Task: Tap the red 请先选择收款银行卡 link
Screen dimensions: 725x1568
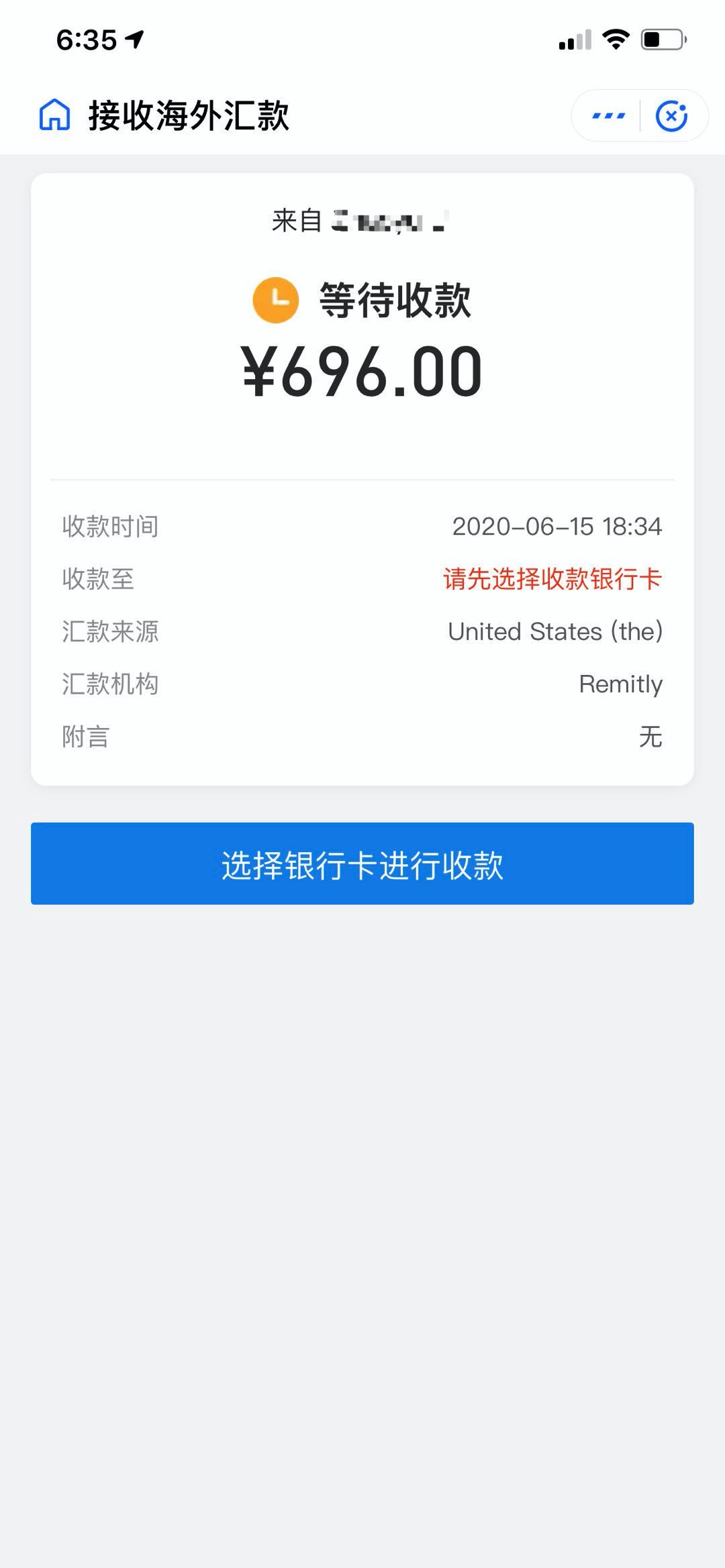Action: tap(552, 579)
